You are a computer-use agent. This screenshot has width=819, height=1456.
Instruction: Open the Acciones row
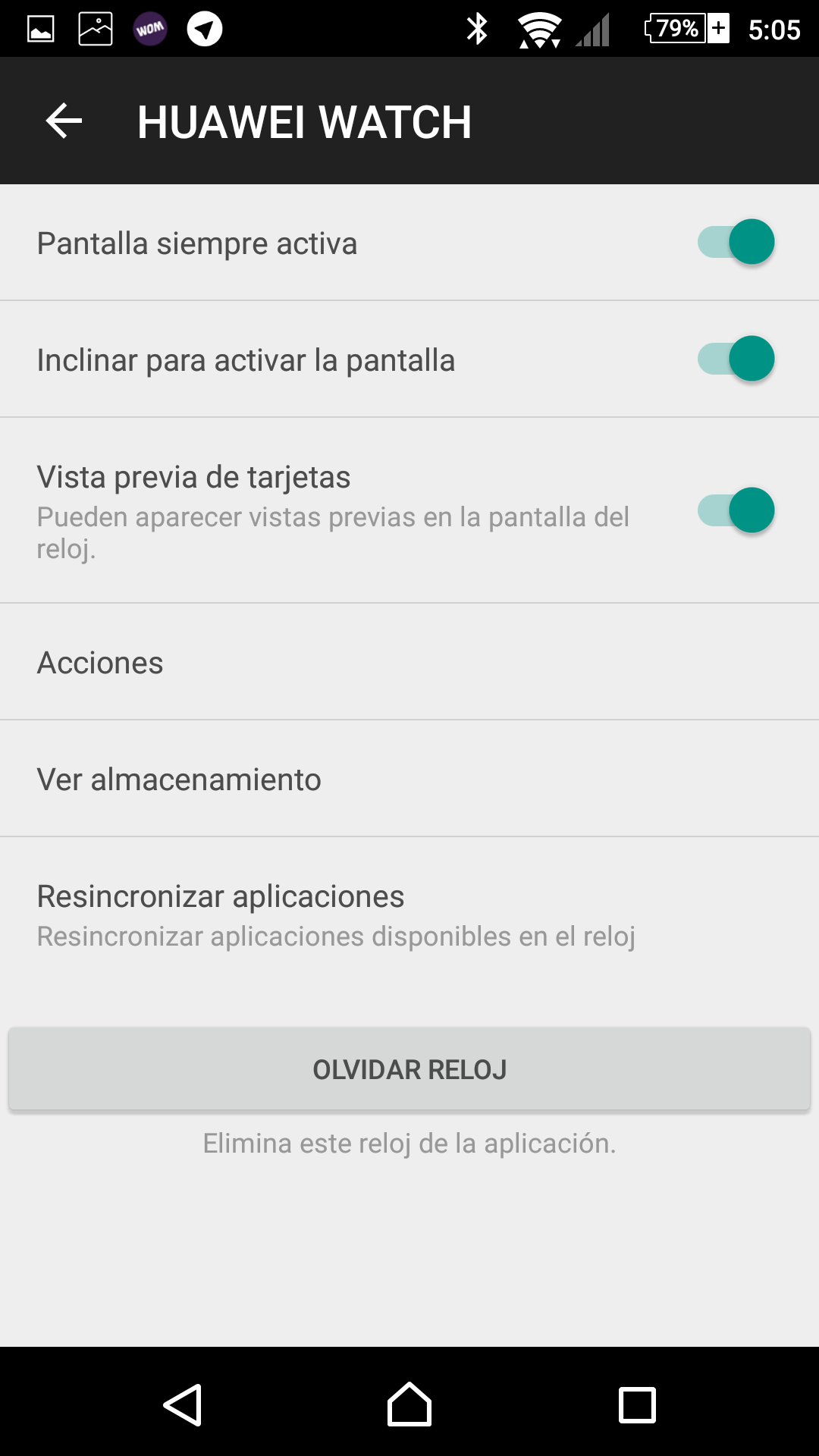(409, 662)
